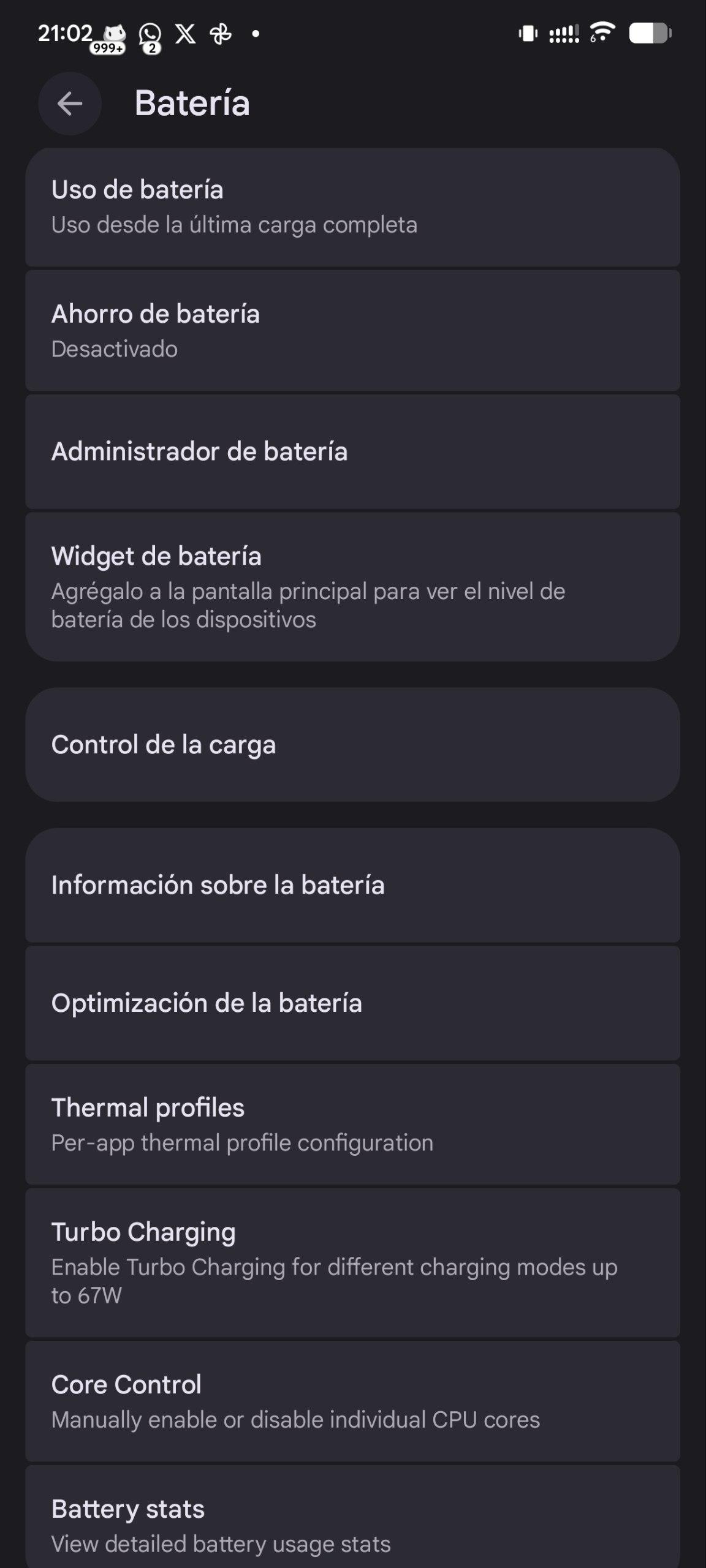Open Administrador de batería
Viewport: 706px width, 1568px height.
click(352, 452)
